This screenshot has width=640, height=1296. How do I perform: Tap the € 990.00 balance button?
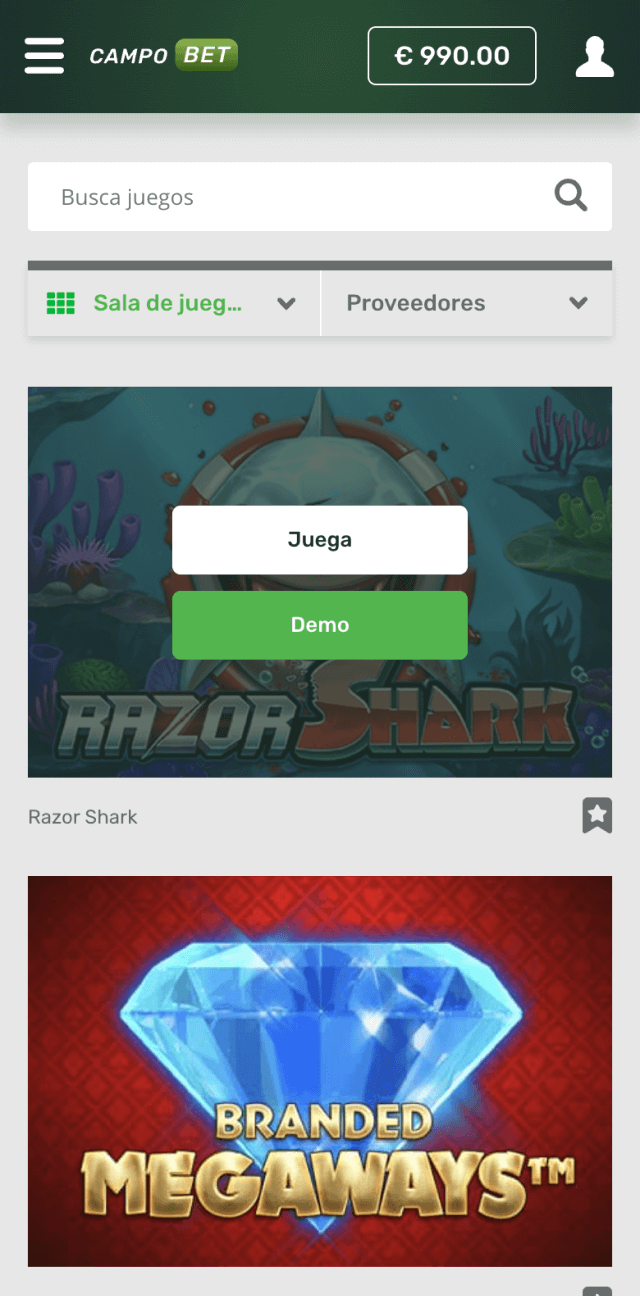point(452,56)
